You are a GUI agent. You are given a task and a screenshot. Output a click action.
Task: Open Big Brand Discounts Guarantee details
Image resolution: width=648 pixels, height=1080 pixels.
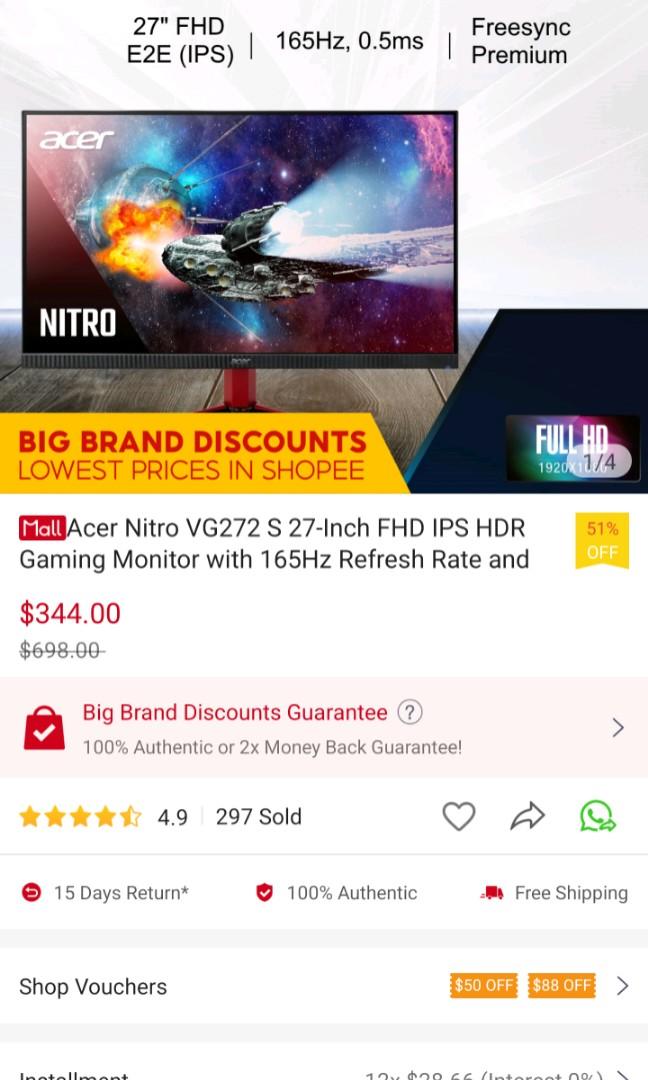[x=324, y=727]
